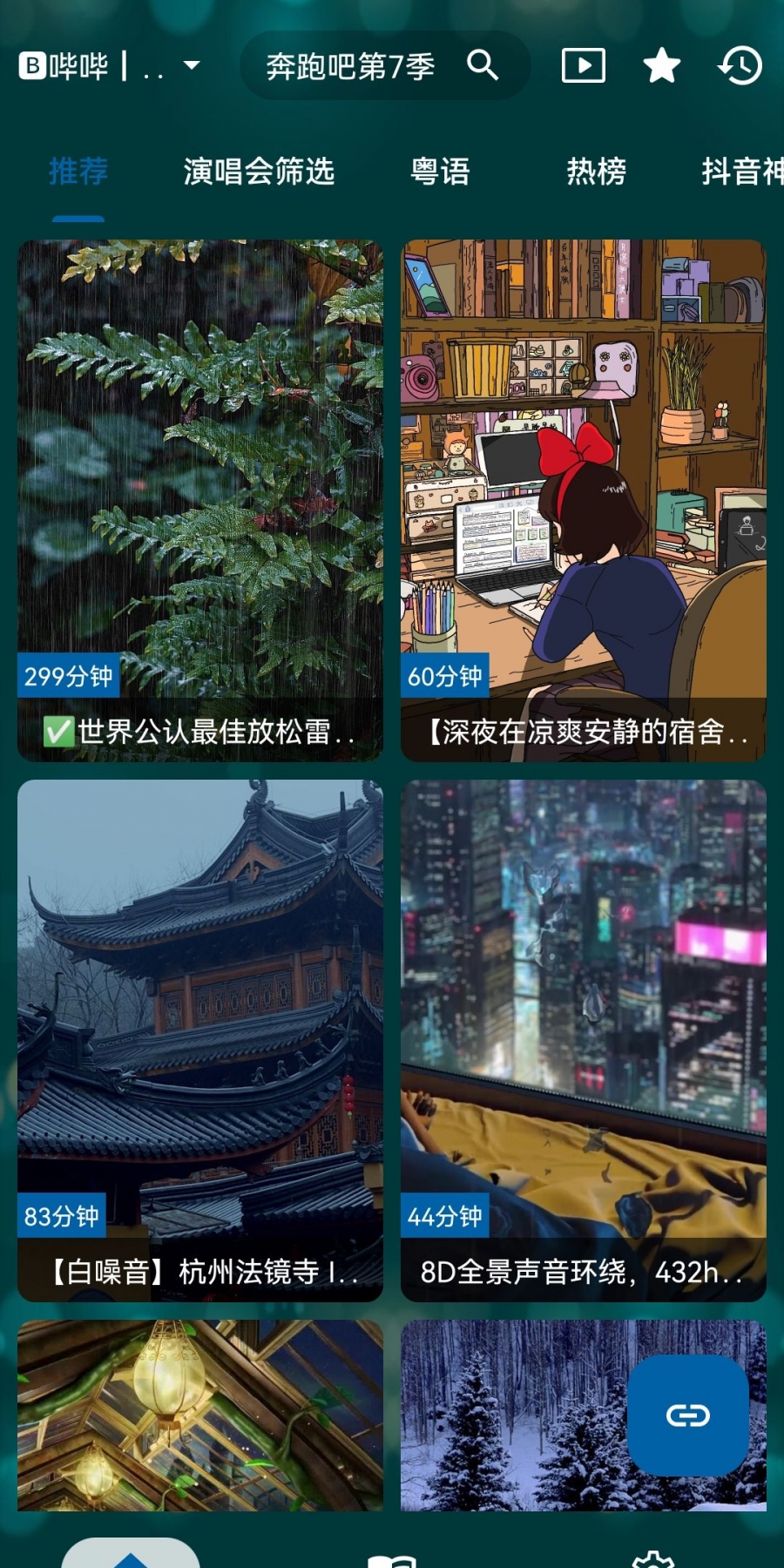784x1568 pixels.
Task: Play the 8D全景声音环绕 video
Action: 584,1041
